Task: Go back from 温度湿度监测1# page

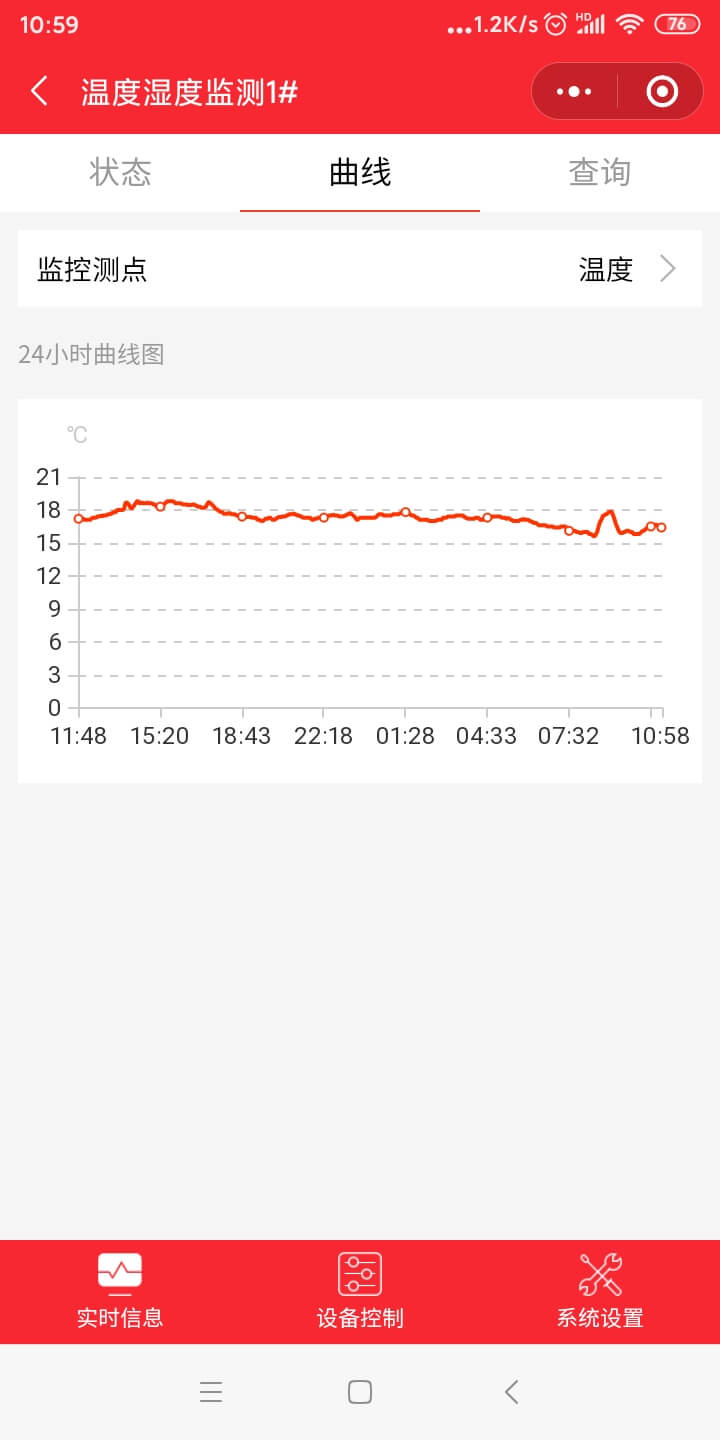Action: (x=39, y=92)
